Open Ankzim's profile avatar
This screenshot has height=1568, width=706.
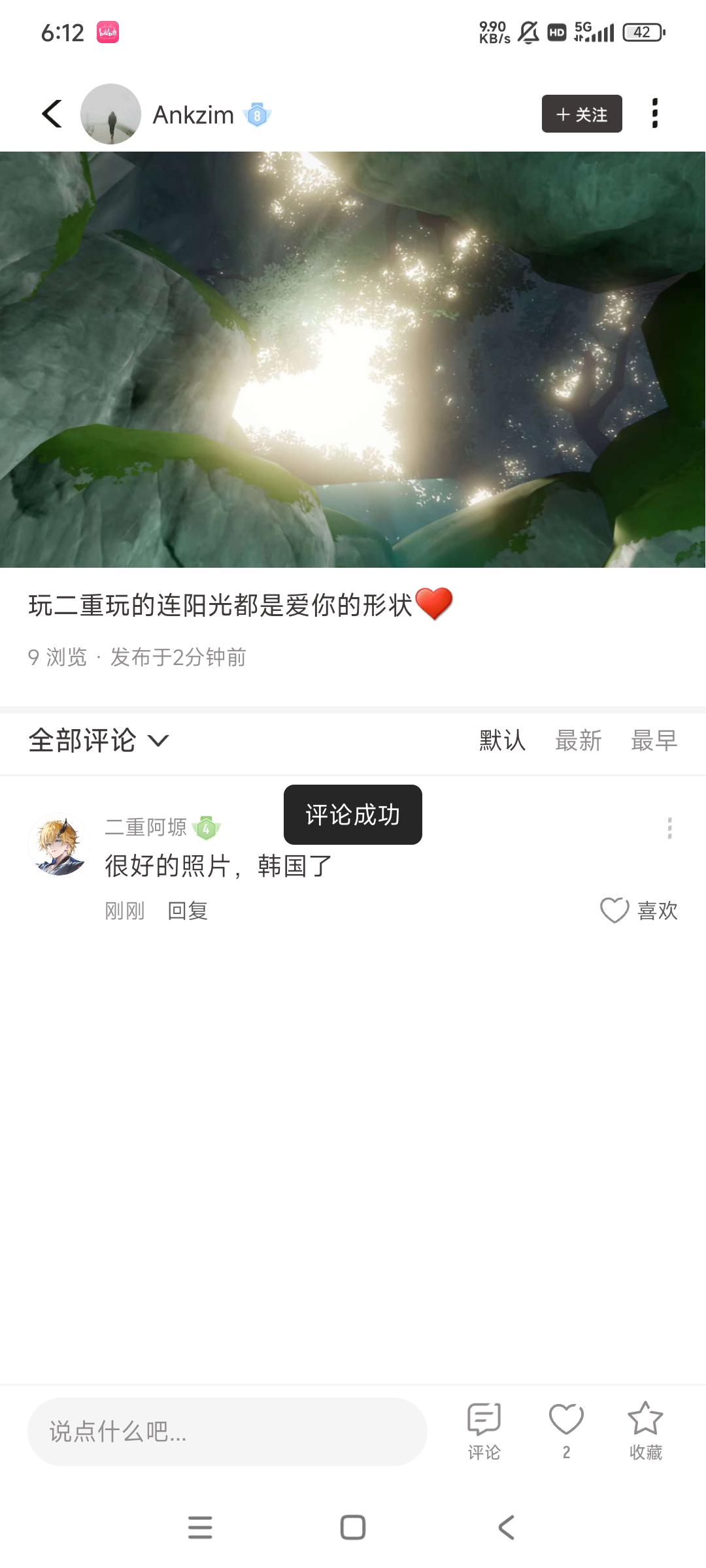tap(110, 114)
